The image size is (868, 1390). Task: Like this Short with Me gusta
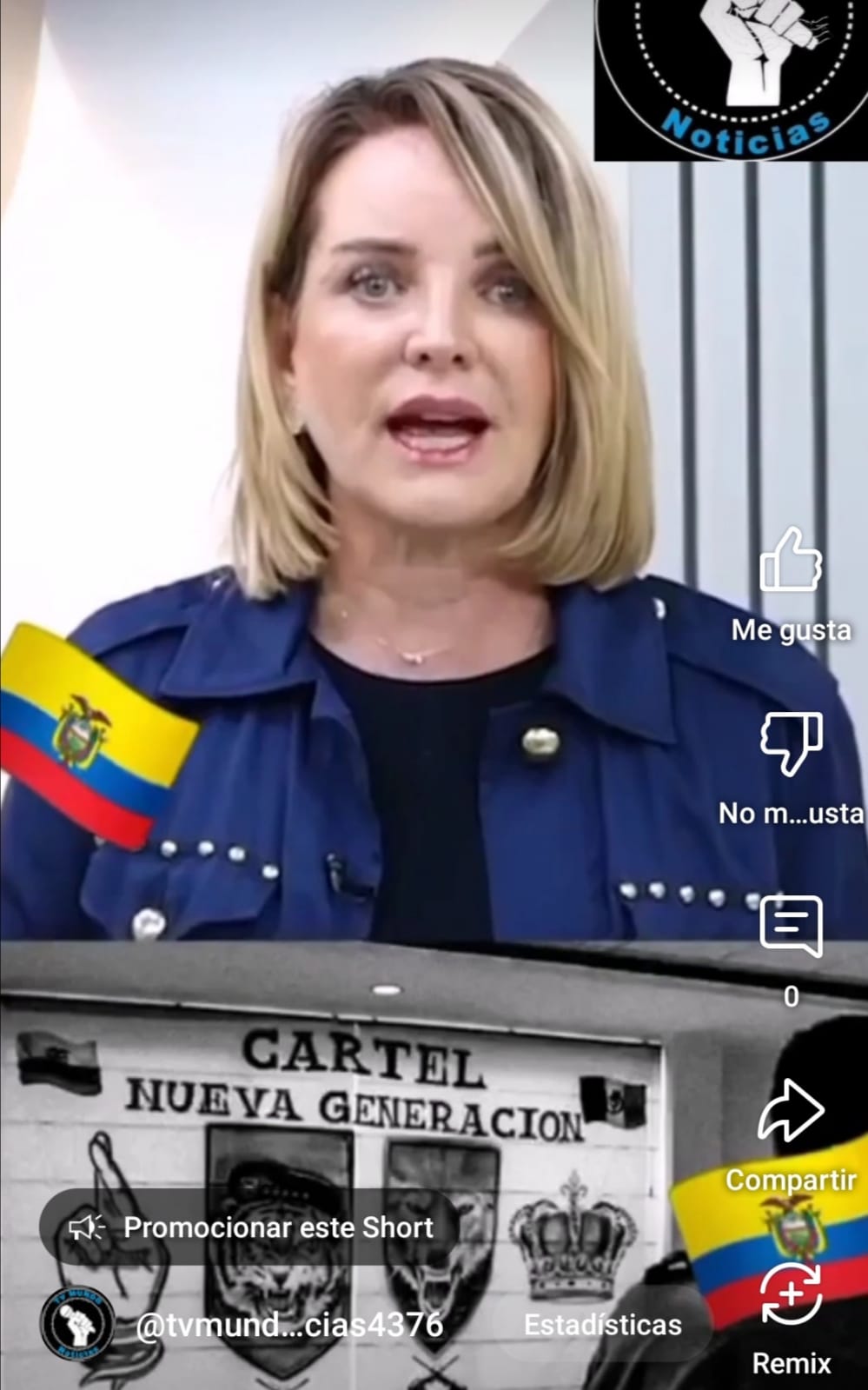[790, 562]
